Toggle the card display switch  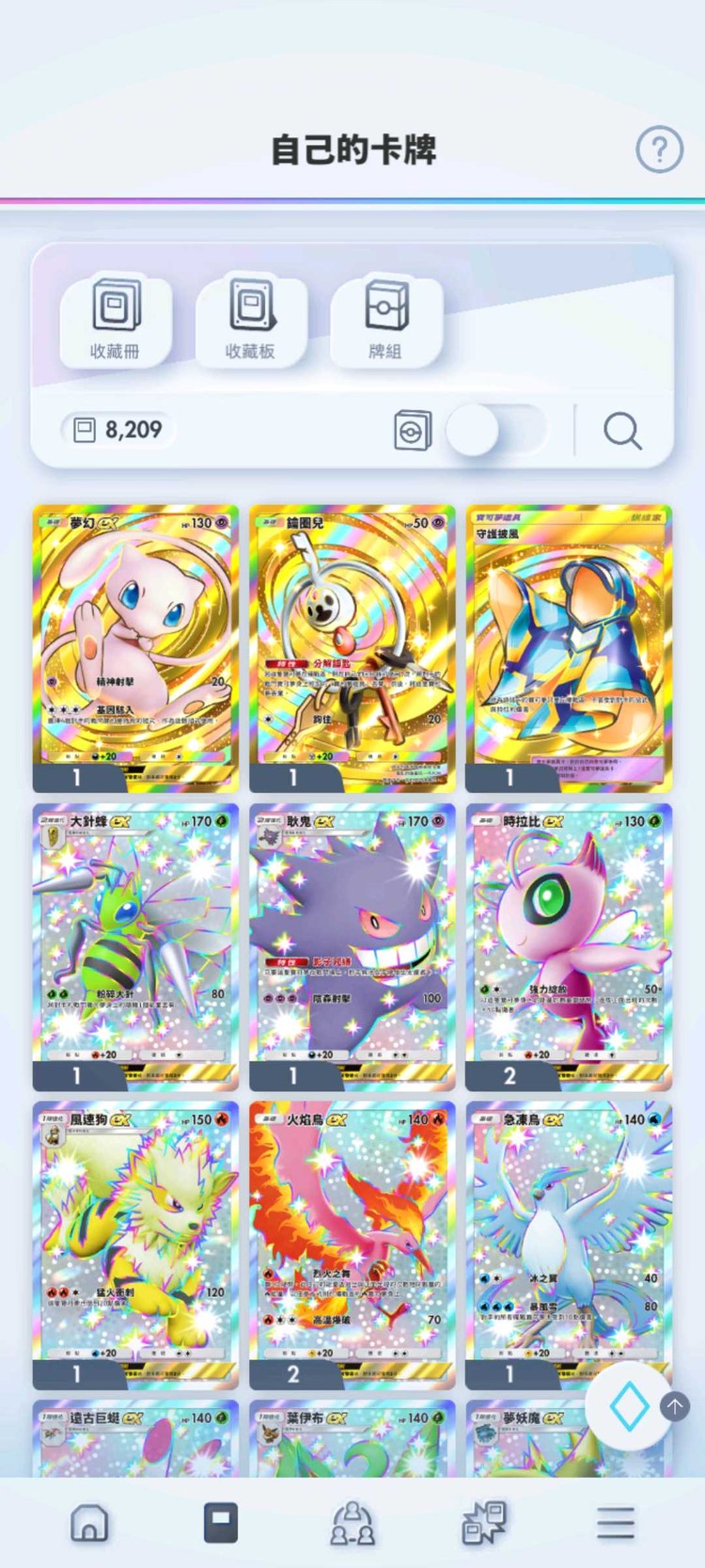pyautogui.click(x=494, y=431)
